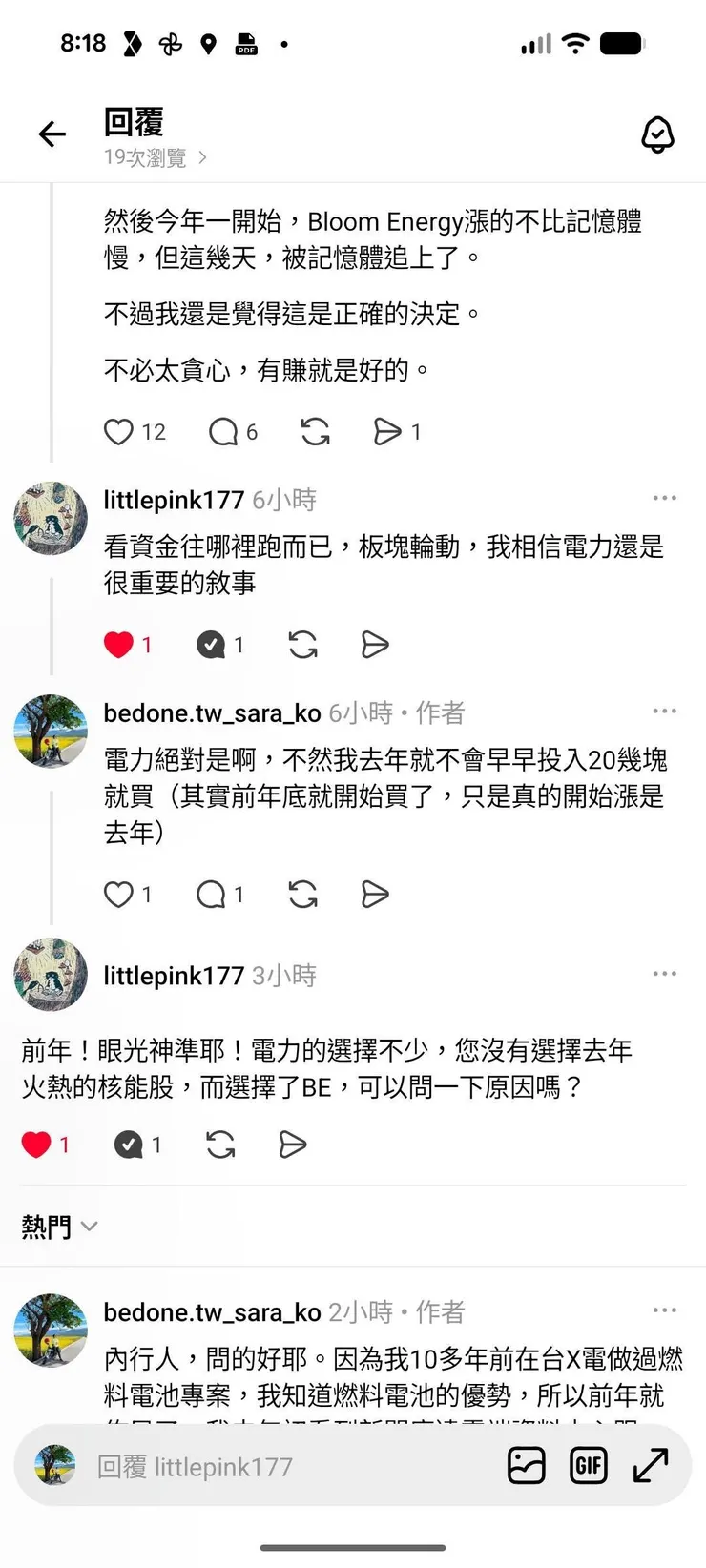Open the GIF picker in the reply bar
This screenshot has height=1568, width=706.
(x=589, y=1465)
